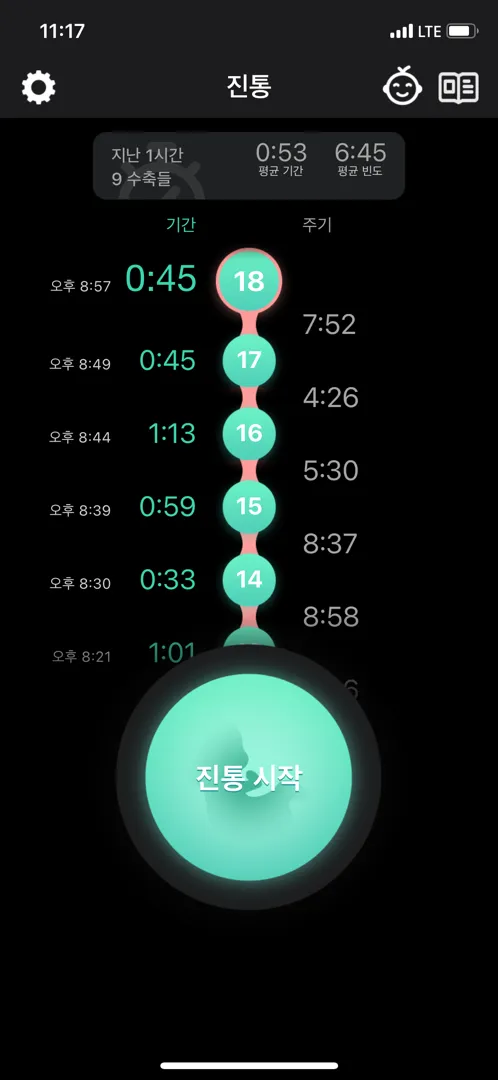Open the guide book icon

pos(459,87)
